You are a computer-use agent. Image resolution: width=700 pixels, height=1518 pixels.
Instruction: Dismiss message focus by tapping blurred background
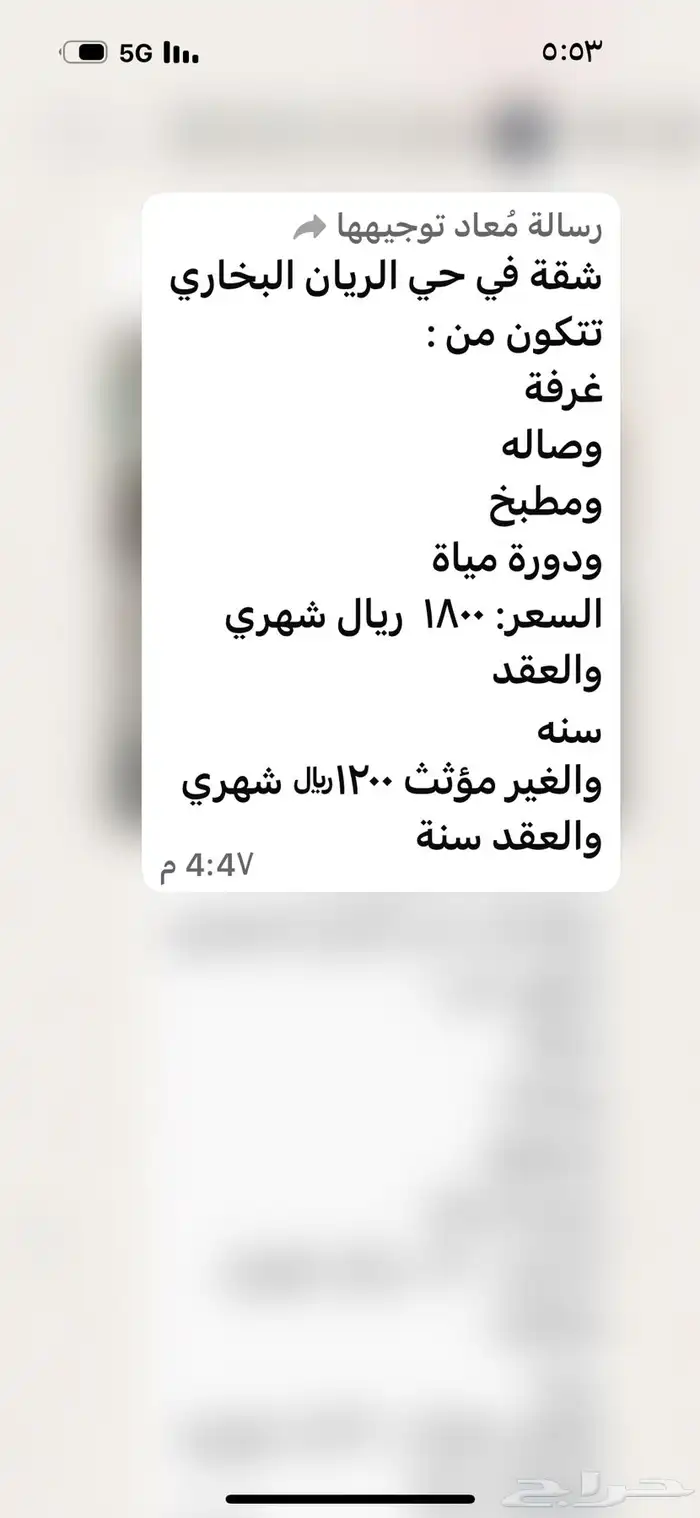pyautogui.click(x=350, y=1150)
